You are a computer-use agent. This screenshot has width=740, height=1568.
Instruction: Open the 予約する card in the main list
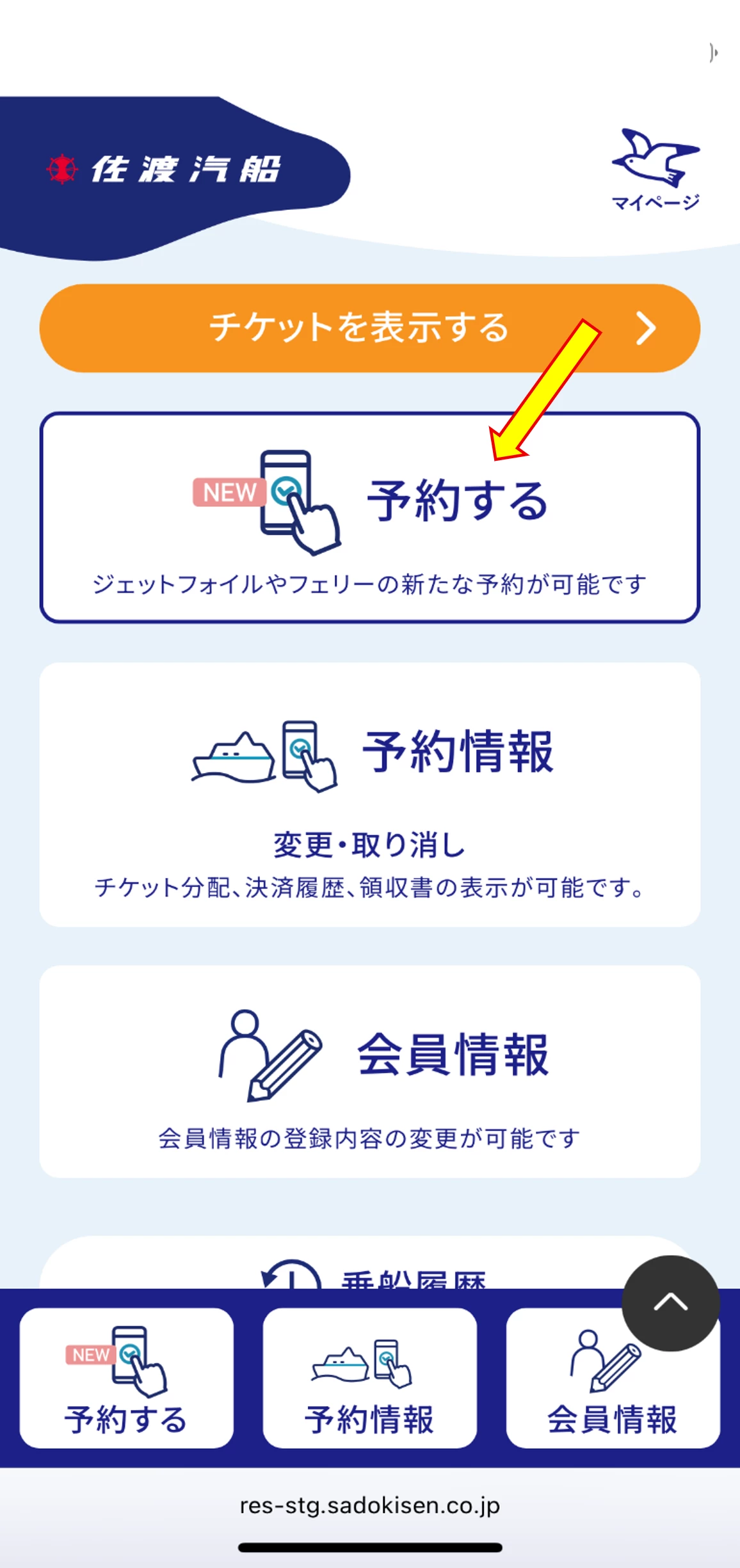[x=369, y=517]
